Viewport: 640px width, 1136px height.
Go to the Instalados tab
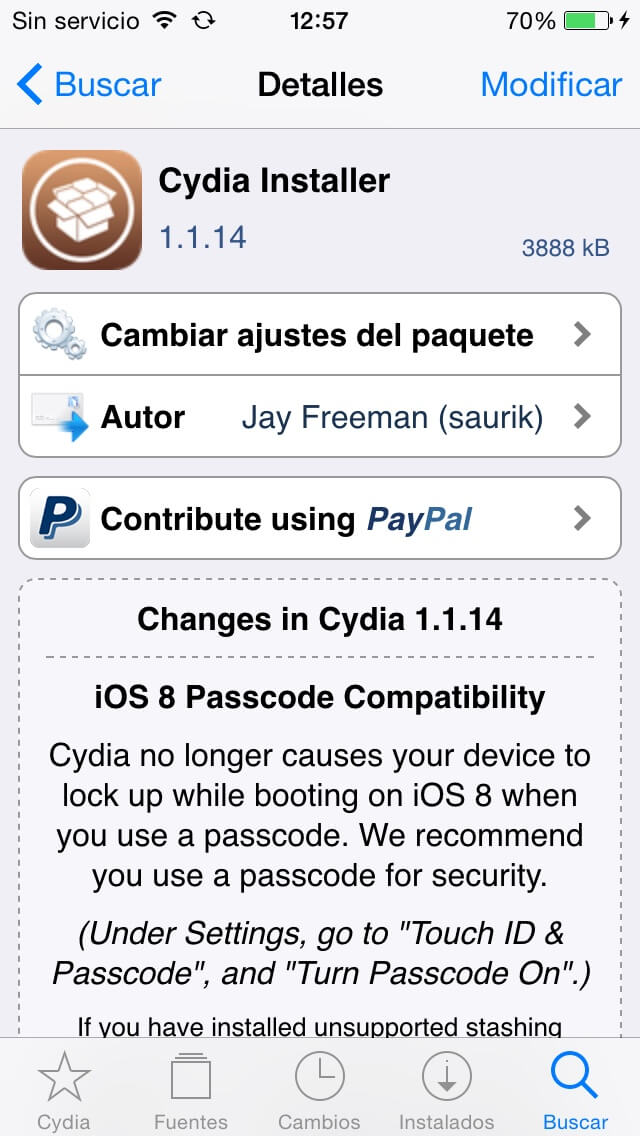pos(447,1090)
